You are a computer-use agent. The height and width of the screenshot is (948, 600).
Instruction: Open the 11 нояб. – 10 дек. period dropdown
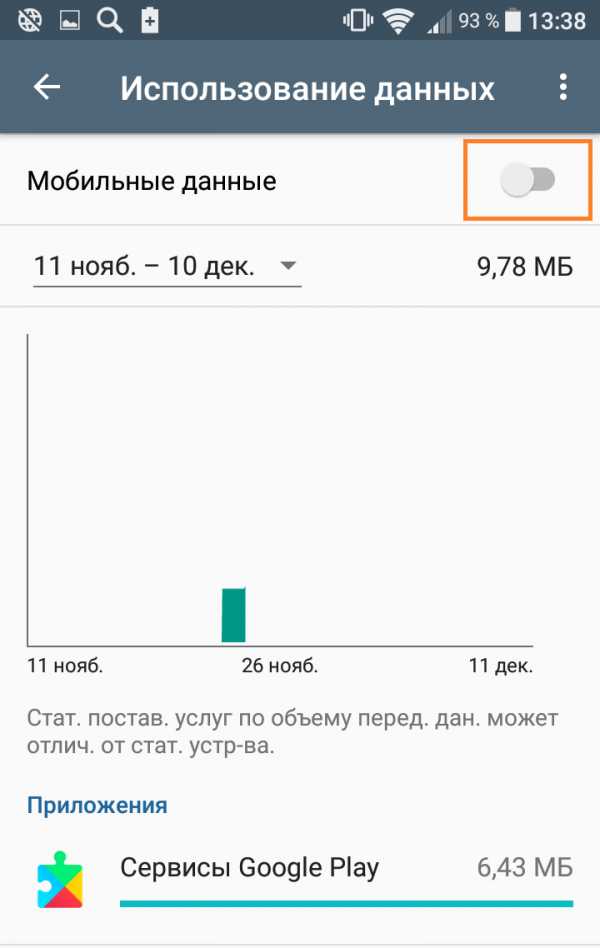(167, 266)
